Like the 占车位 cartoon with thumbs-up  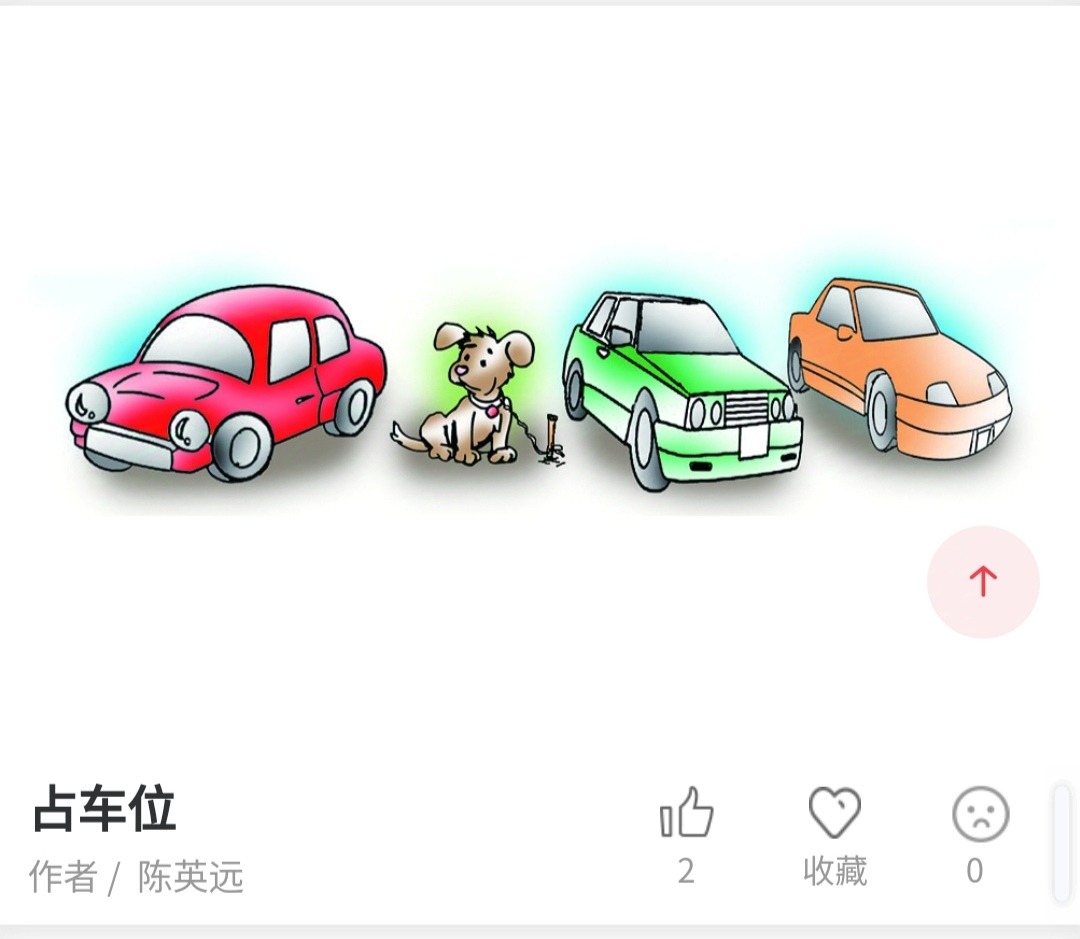click(686, 812)
